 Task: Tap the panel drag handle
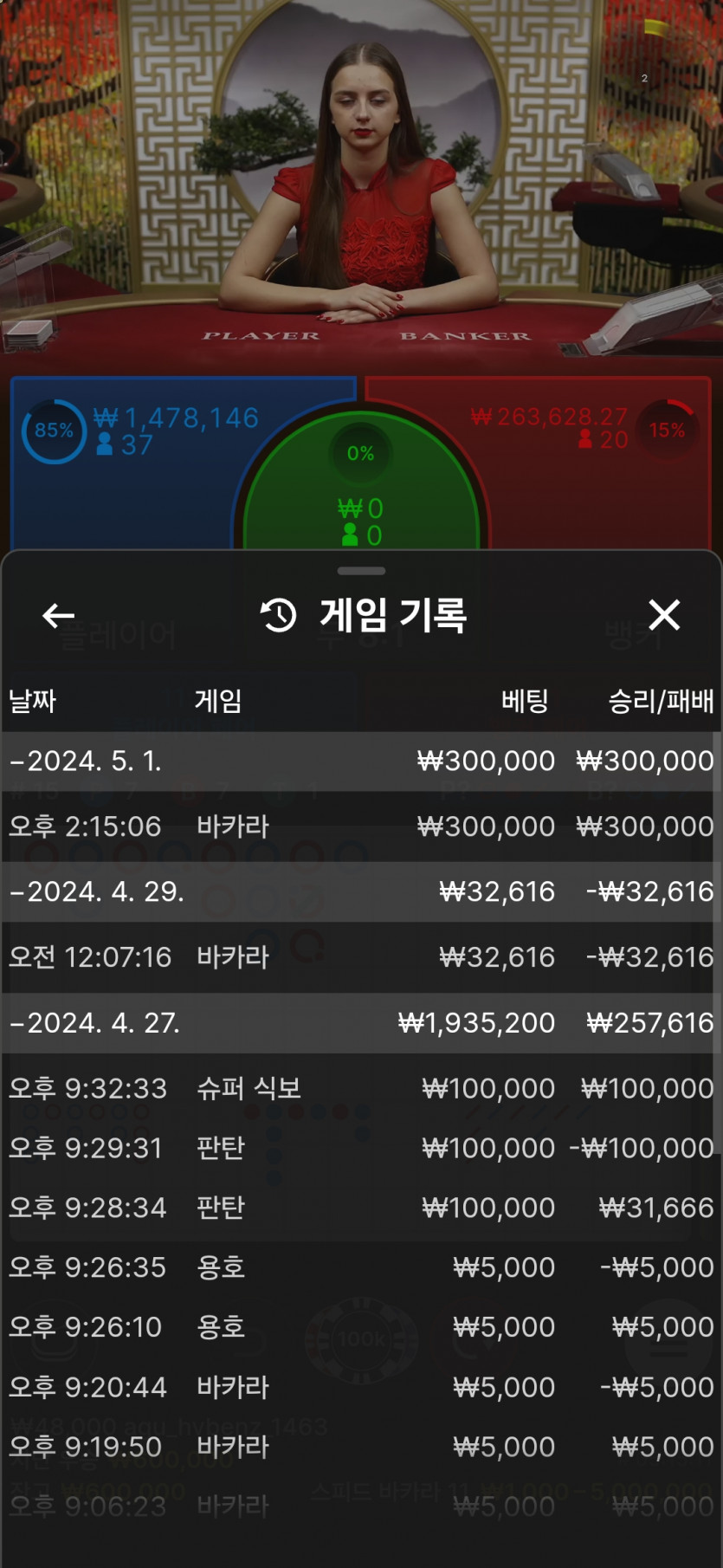(x=361, y=571)
